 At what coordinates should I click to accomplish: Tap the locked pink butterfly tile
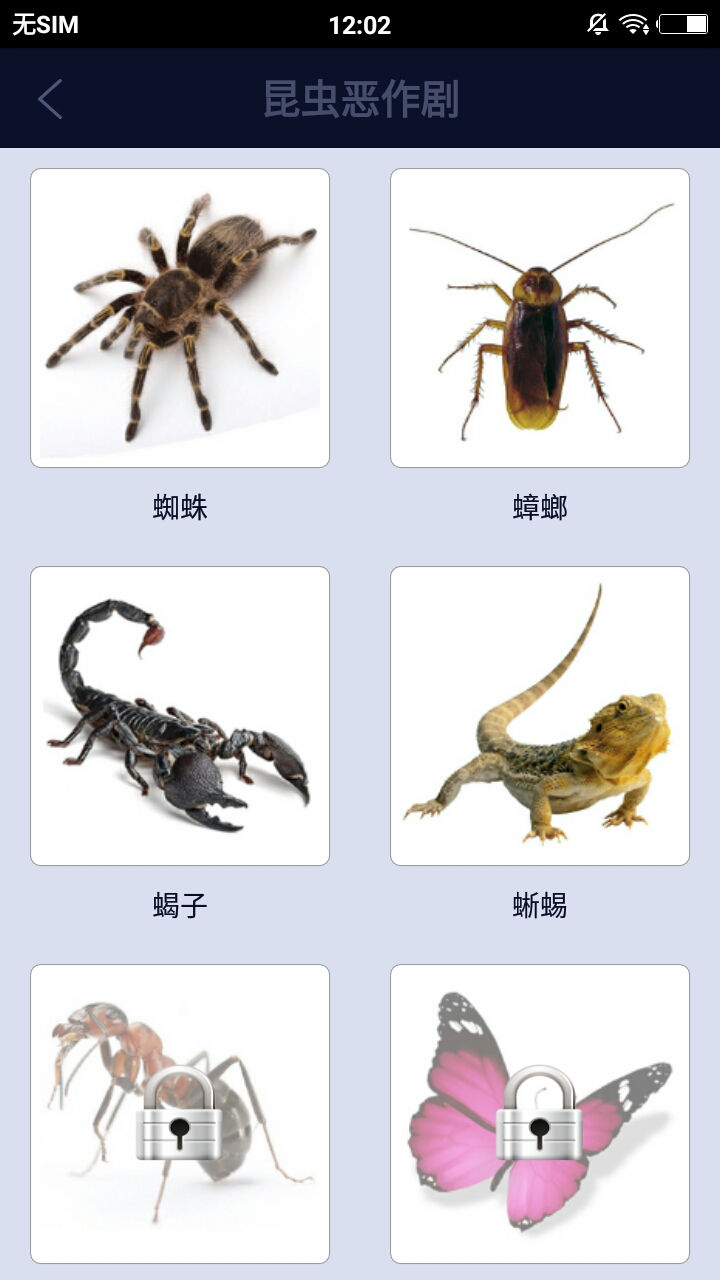point(540,1114)
